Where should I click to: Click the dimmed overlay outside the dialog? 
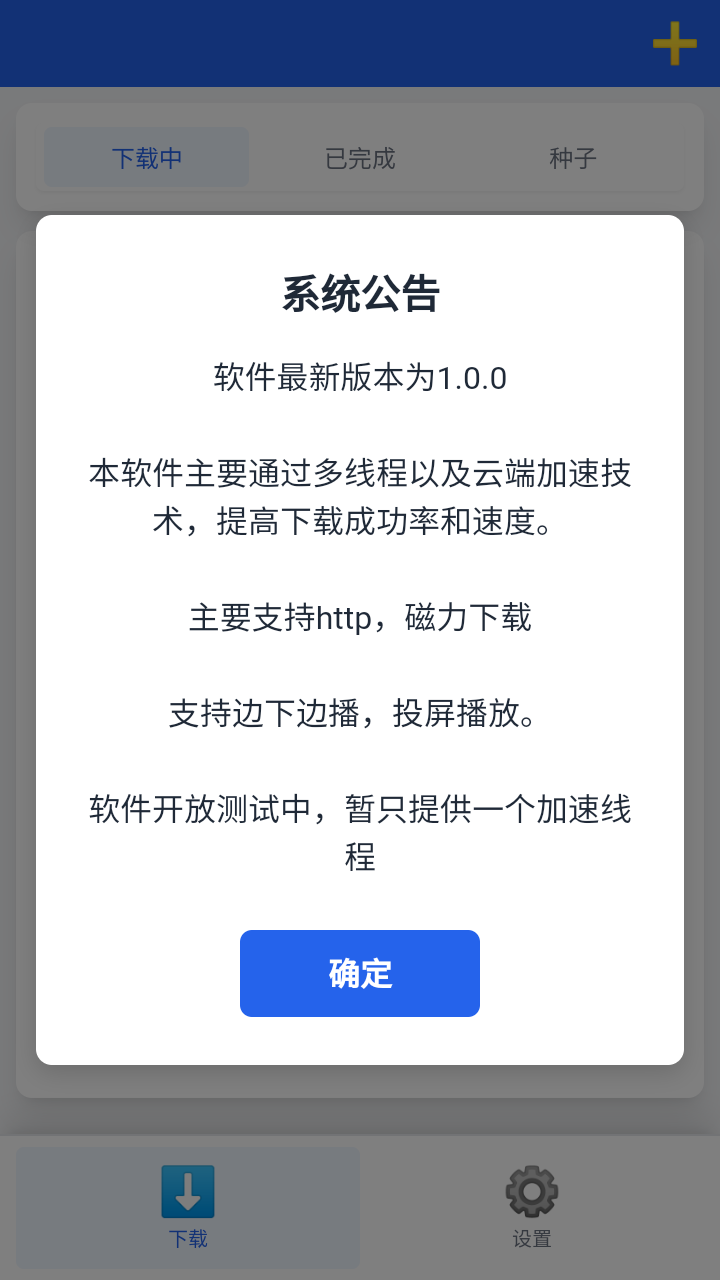(x=360, y=1120)
